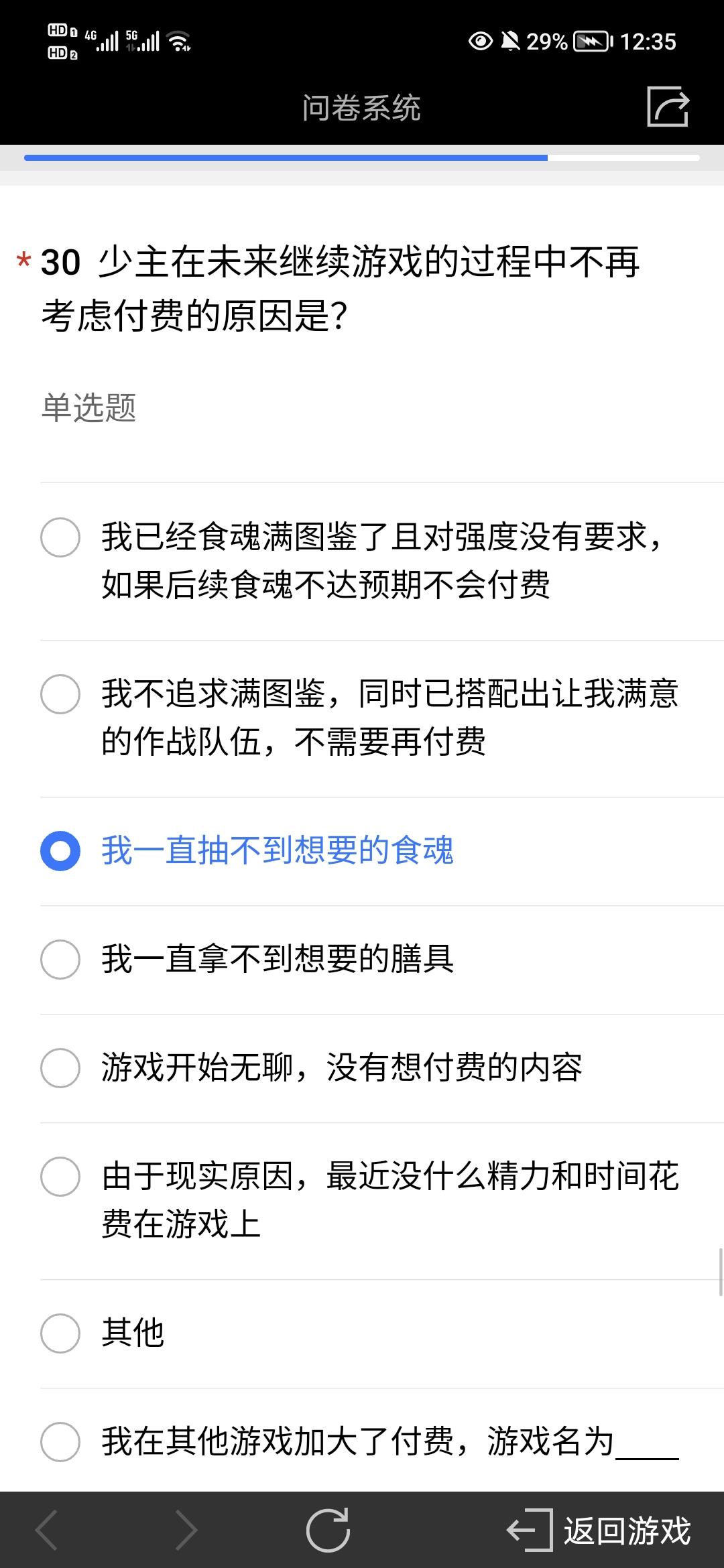Screen dimensions: 724x1568
Task: Go back with the left arrow in the bottom bar
Action: click(47, 1530)
